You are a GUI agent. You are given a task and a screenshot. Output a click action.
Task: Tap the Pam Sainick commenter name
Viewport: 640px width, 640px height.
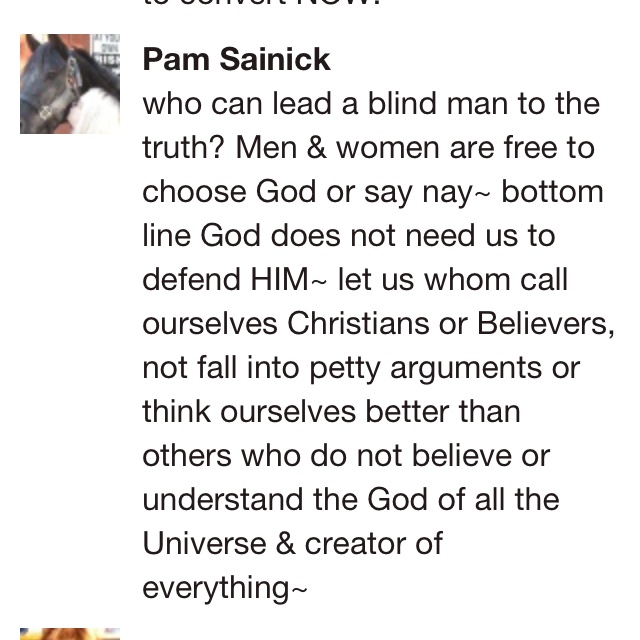pos(236,59)
